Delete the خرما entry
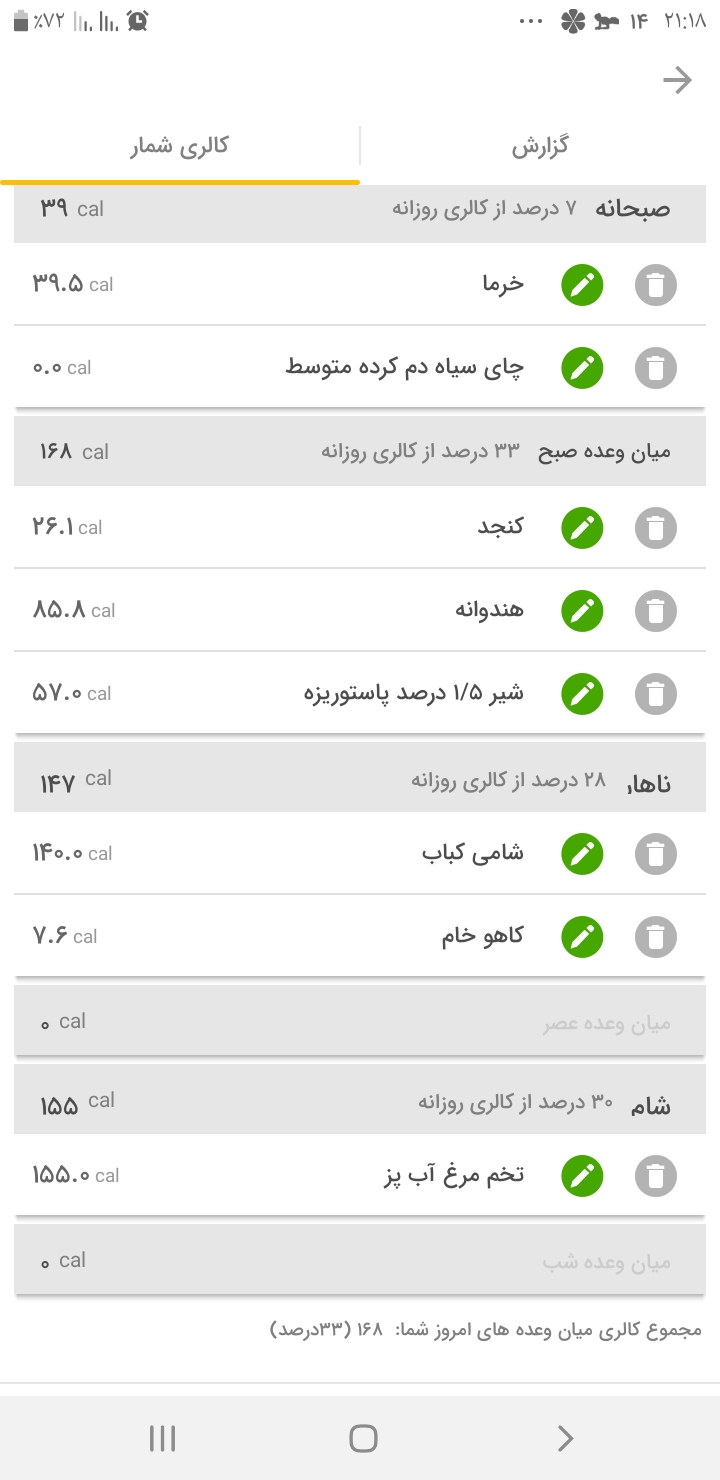This screenshot has width=720, height=1480. [656, 285]
